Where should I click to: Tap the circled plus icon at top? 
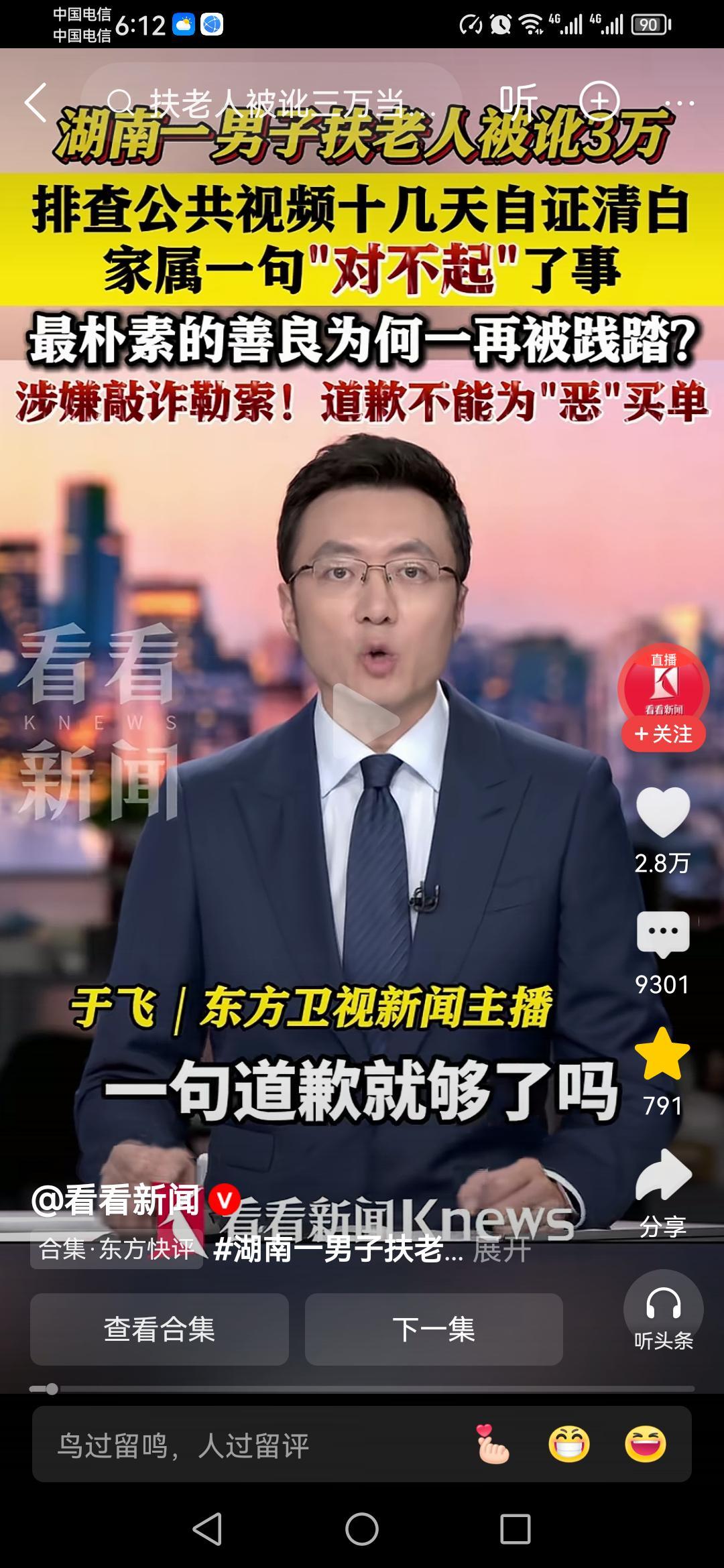[599, 102]
